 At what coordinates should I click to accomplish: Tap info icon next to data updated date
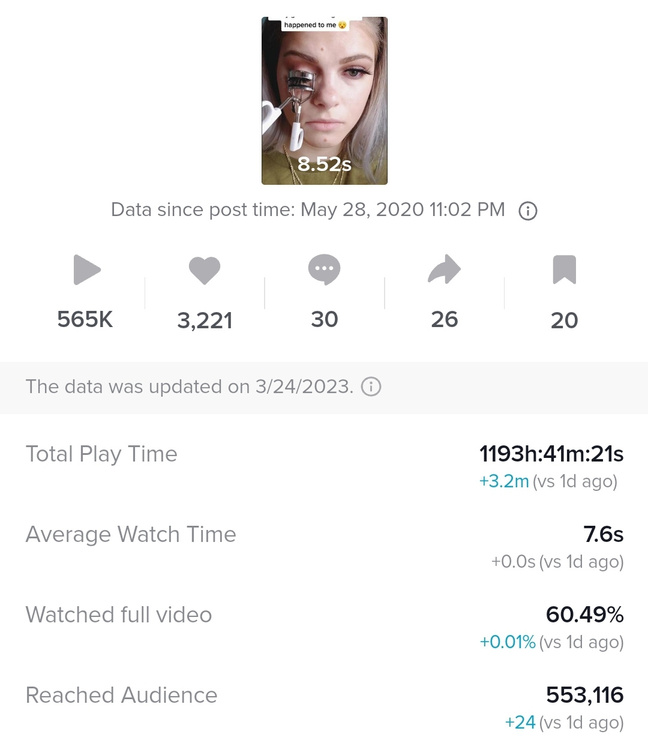pos(370,387)
